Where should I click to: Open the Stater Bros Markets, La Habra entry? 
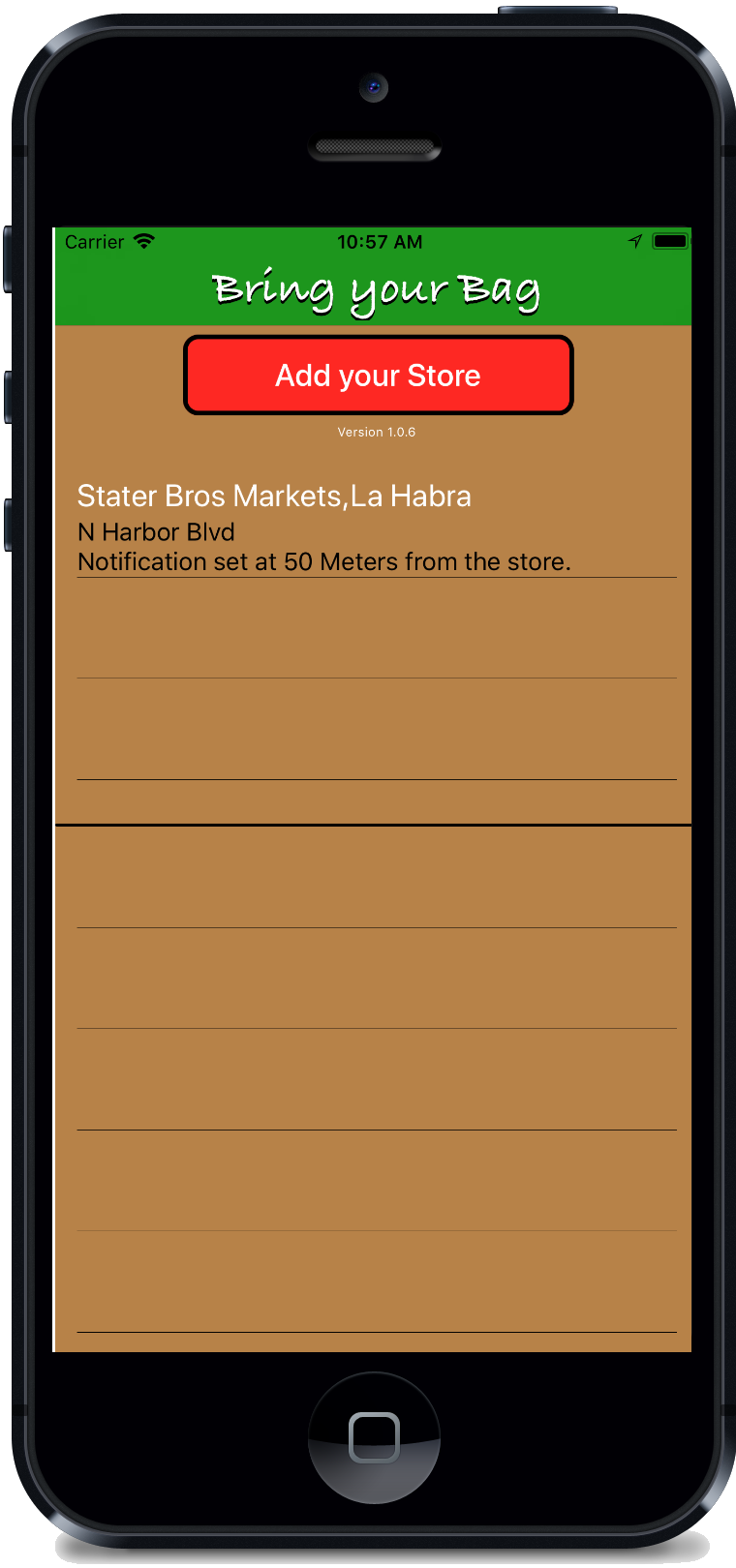(376, 528)
